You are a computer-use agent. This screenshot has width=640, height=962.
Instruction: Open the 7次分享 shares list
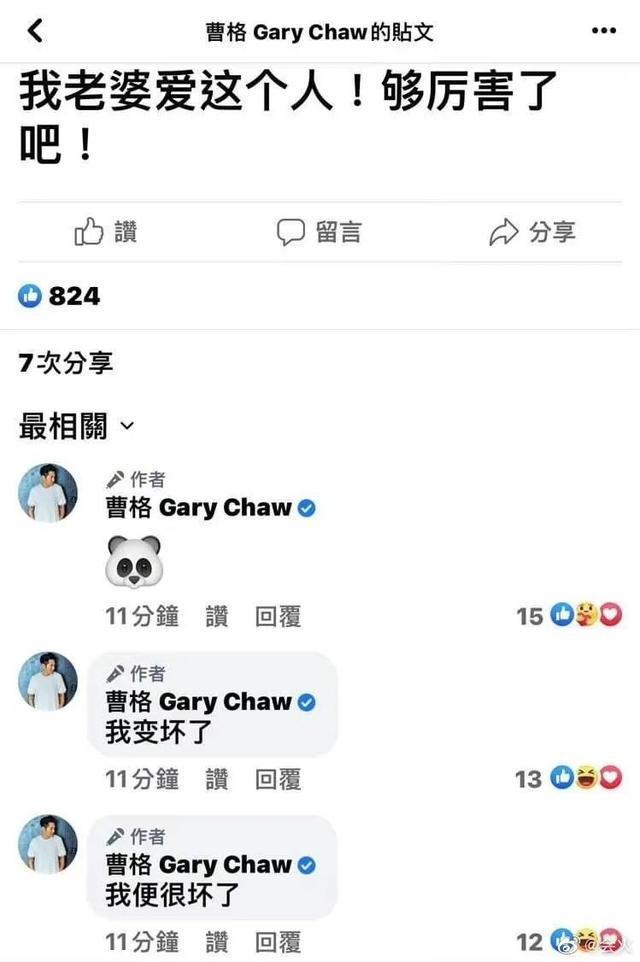tap(66, 363)
